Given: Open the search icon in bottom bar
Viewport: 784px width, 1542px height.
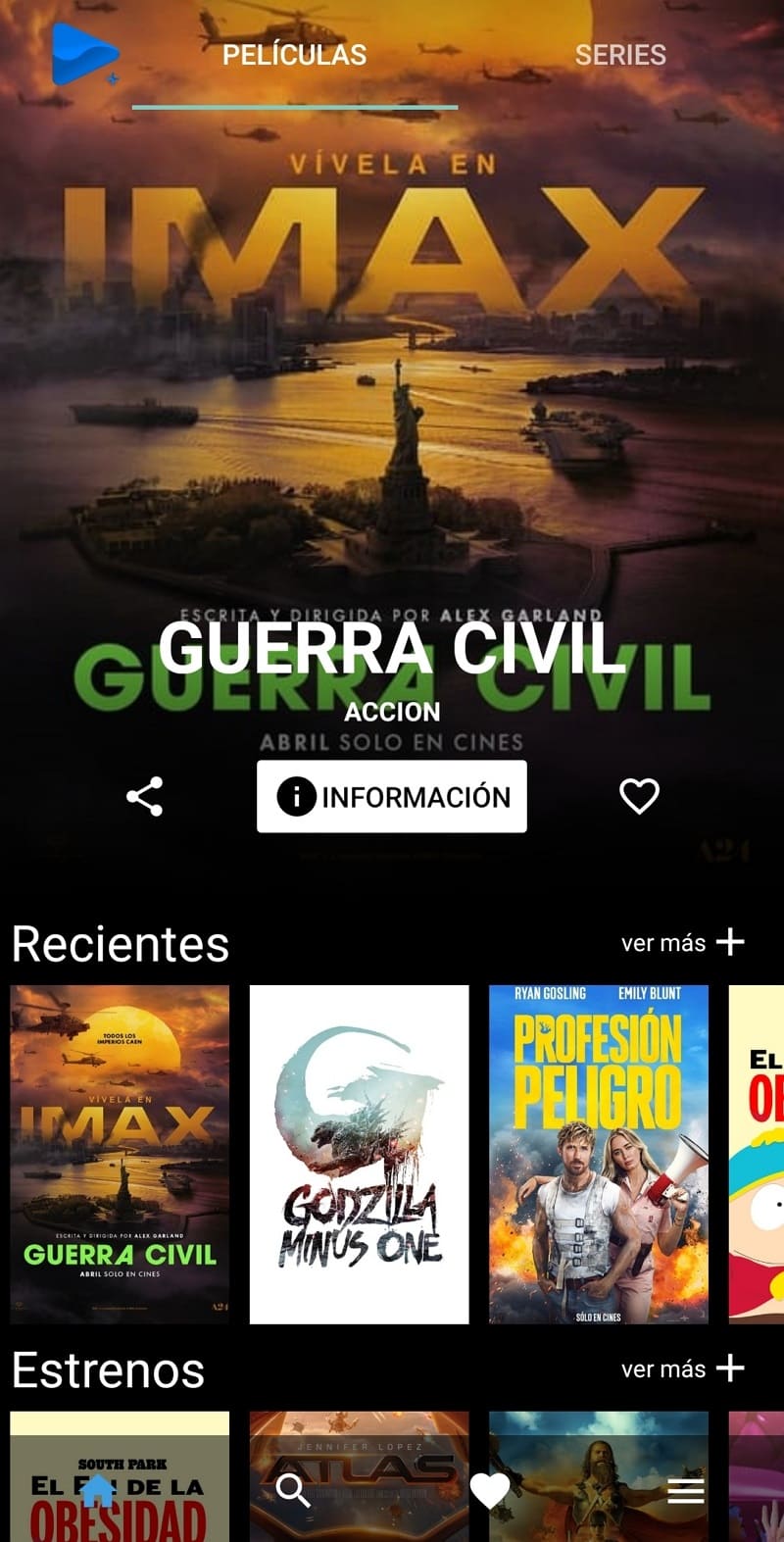Looking at the screenshot, I should tap(293, 1491).
